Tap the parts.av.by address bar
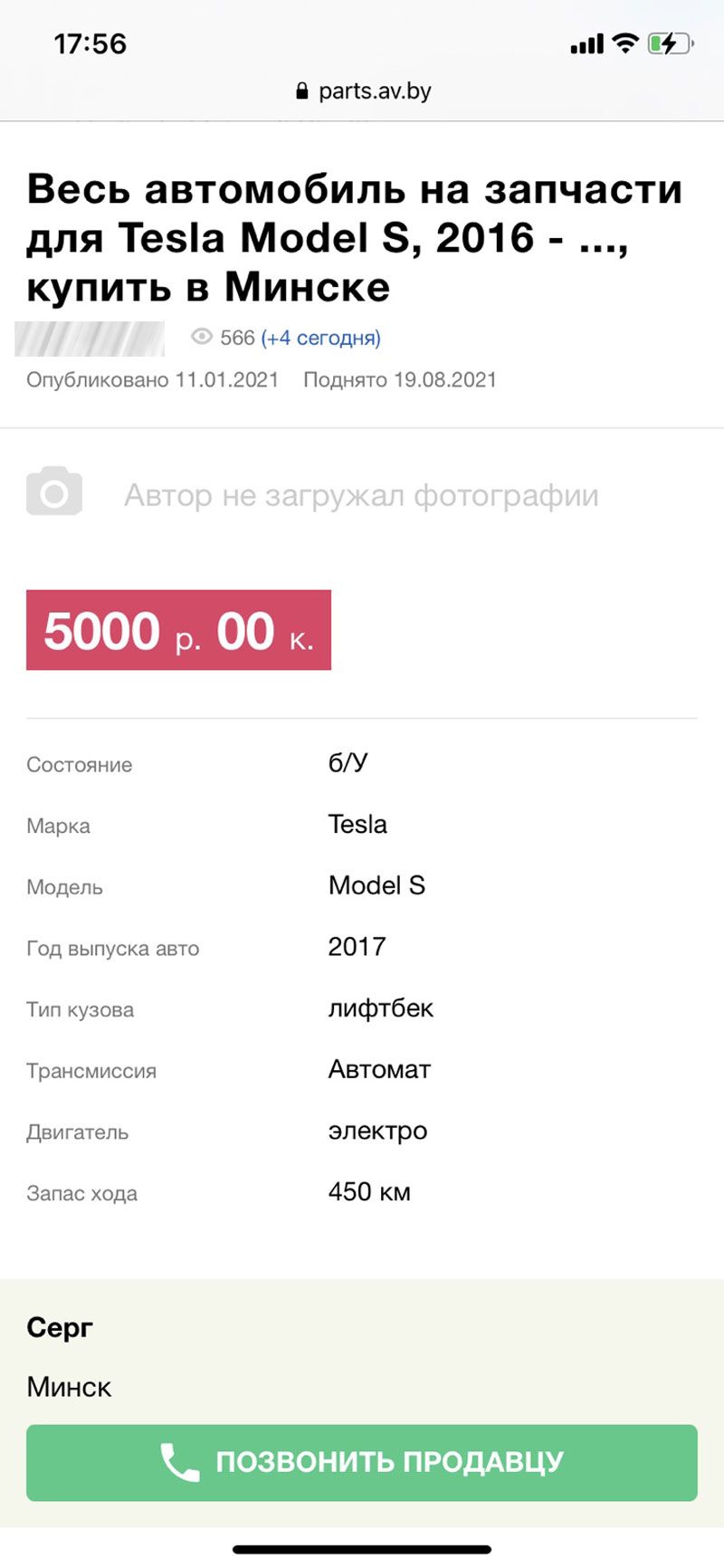Viewport: 724px width, 1568px height. 363,91
